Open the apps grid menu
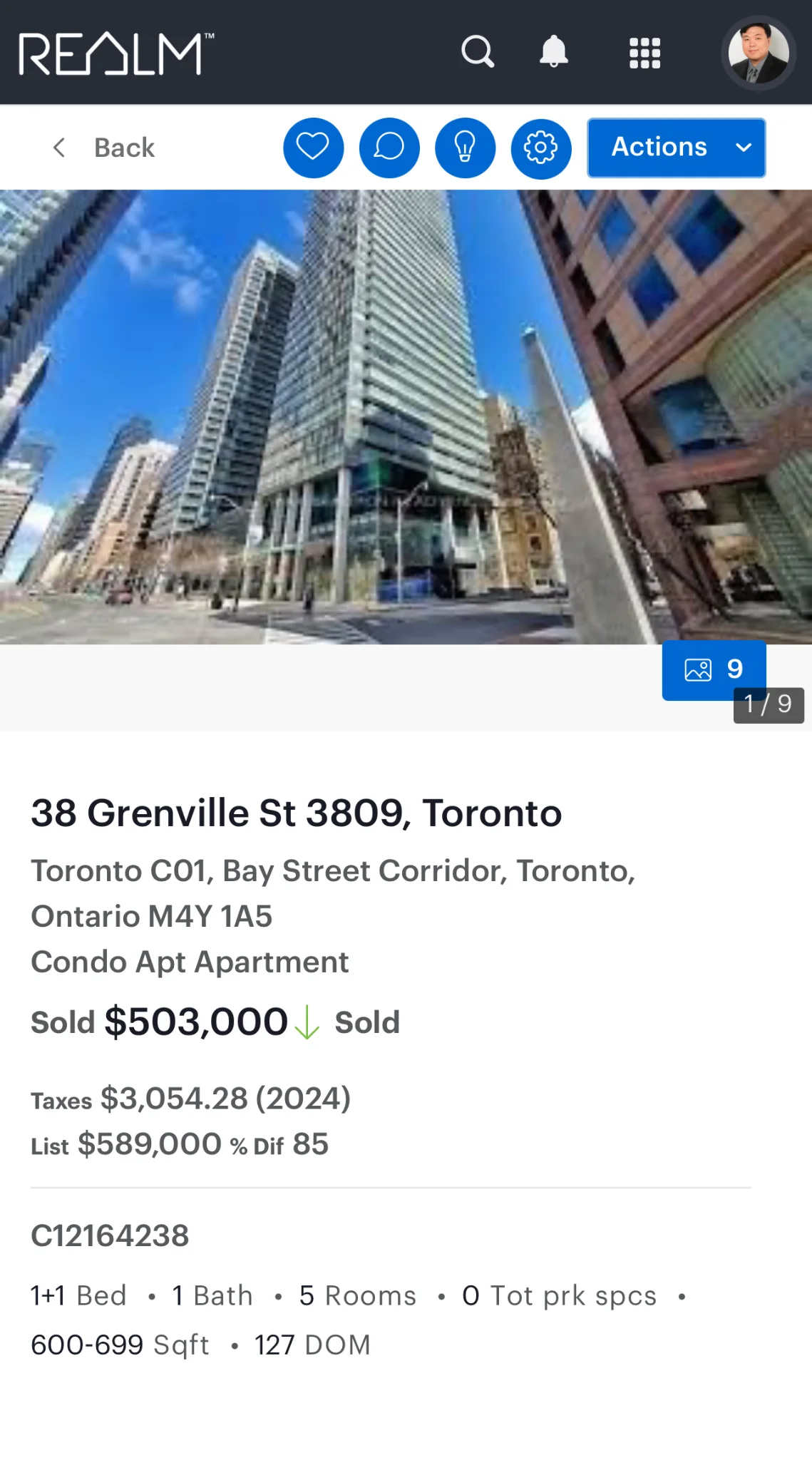This screenshot has width=812, height=1460. coord(644,53)
